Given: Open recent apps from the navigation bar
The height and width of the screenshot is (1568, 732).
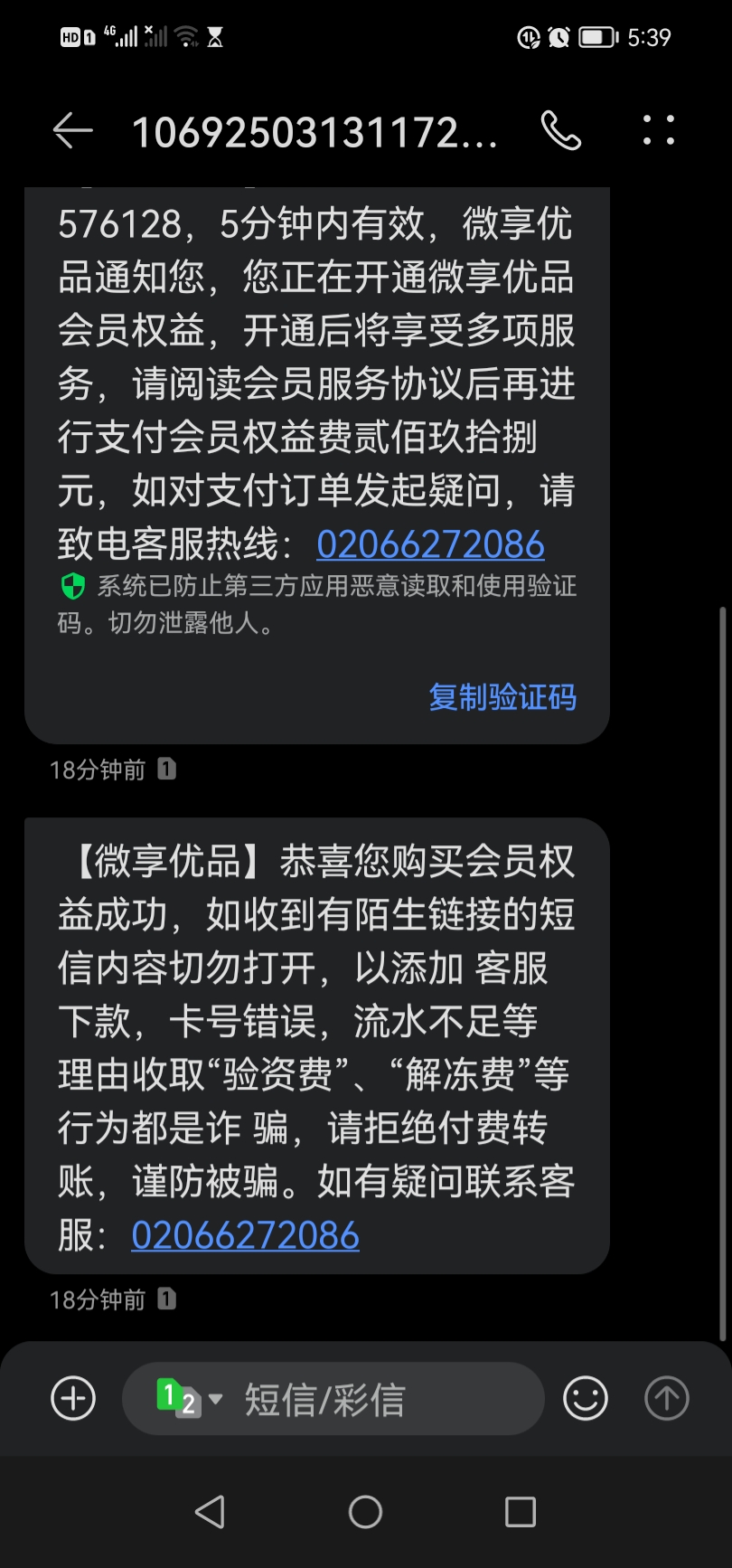Looking at the screenshot, I should pos(521,1511).
